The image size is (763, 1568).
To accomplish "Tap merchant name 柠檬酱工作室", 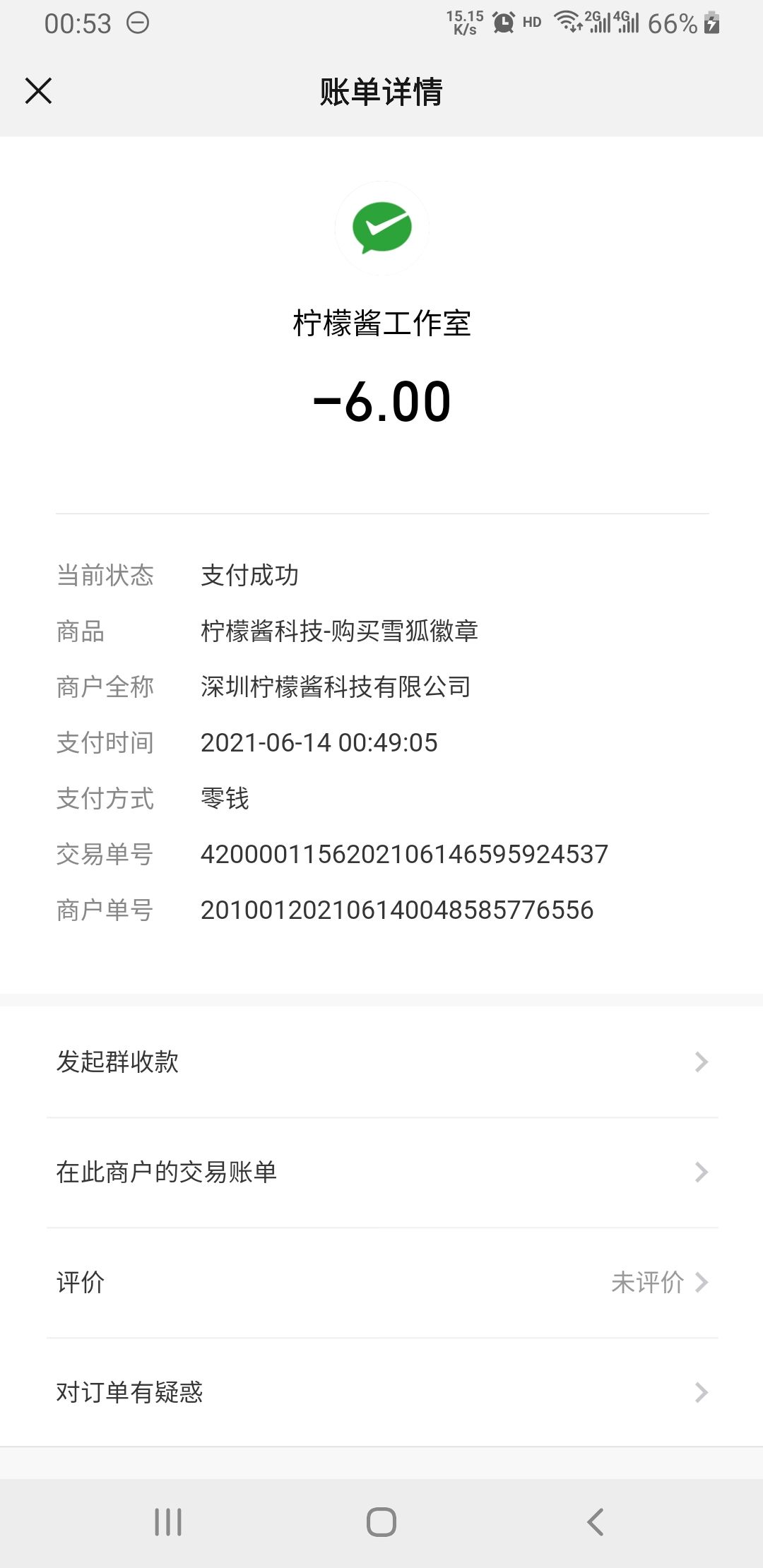I will pyautogui.click(x=381, y=321).
